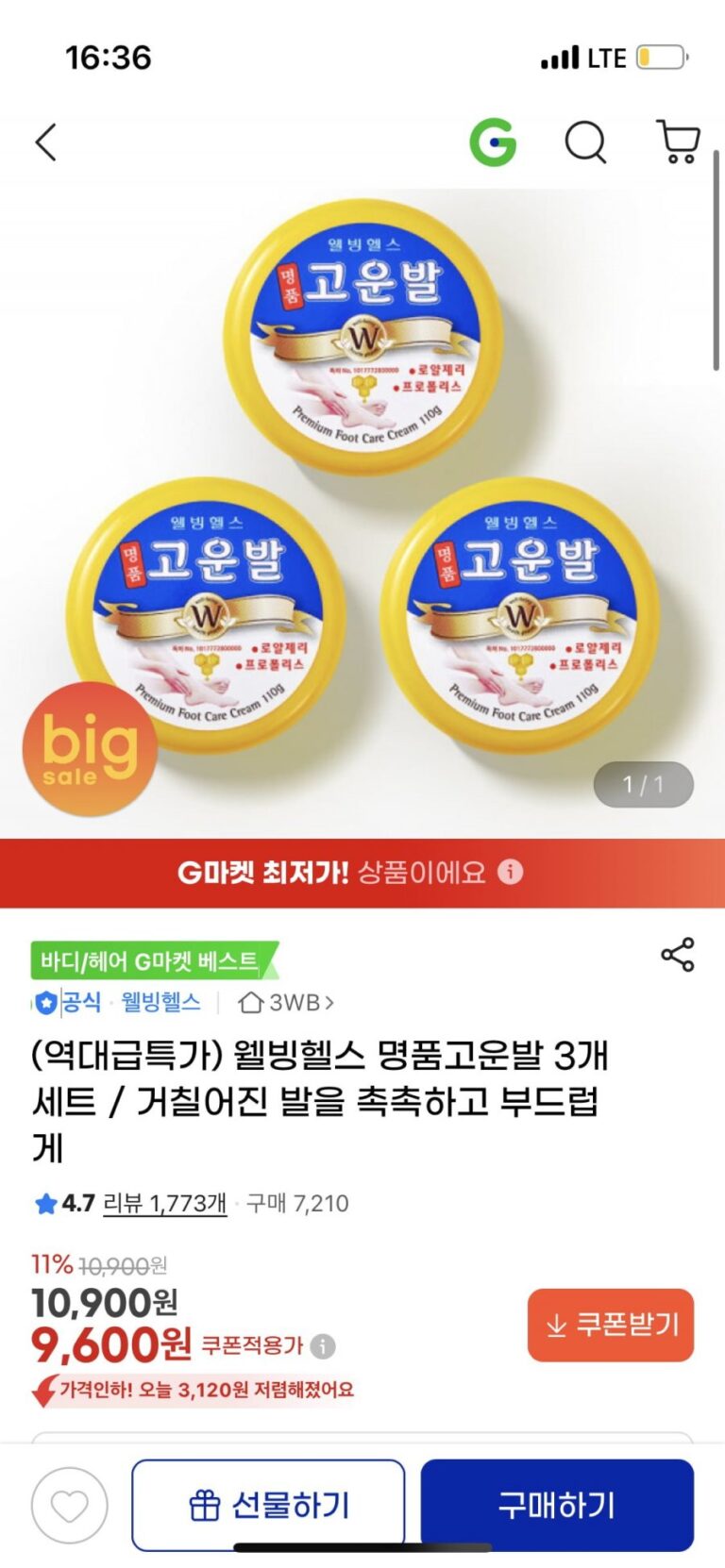725x1568 pixels.
Task: Open the 웰빙헬스 official brand link
Action: point(160,1002)
